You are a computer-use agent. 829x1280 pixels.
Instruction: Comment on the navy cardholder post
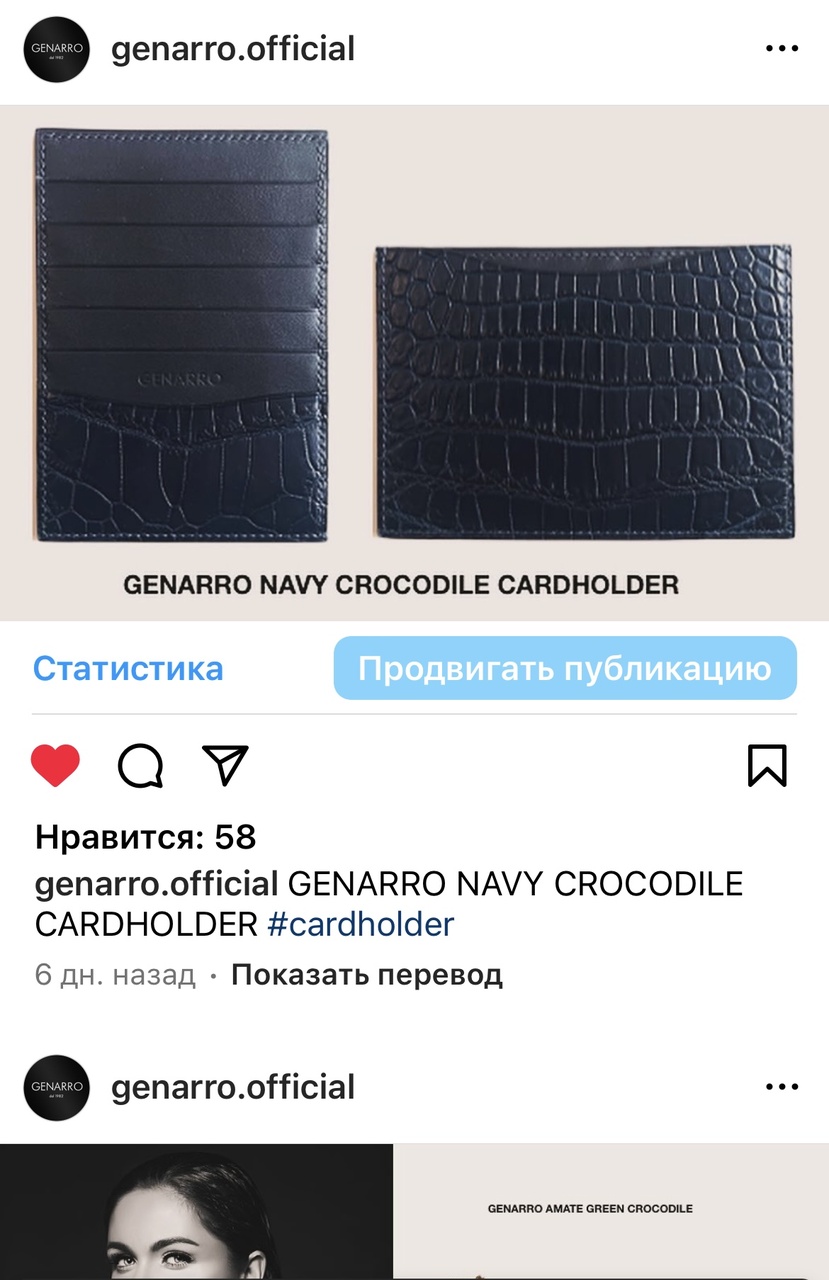pyautogui.click(x=140, y=766)
